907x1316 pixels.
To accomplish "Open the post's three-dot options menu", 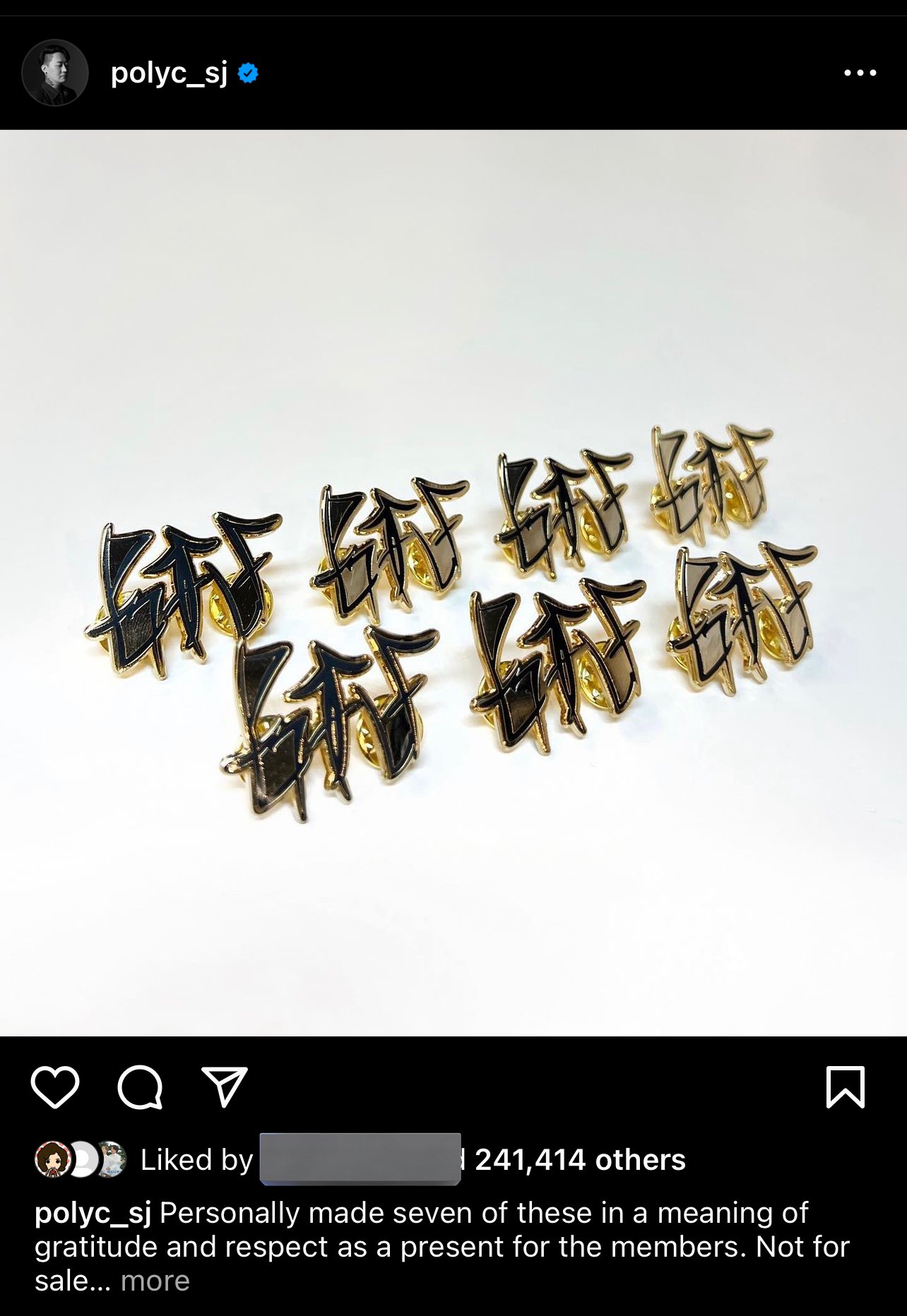I will pyautogui.click(x=860, y=73).
